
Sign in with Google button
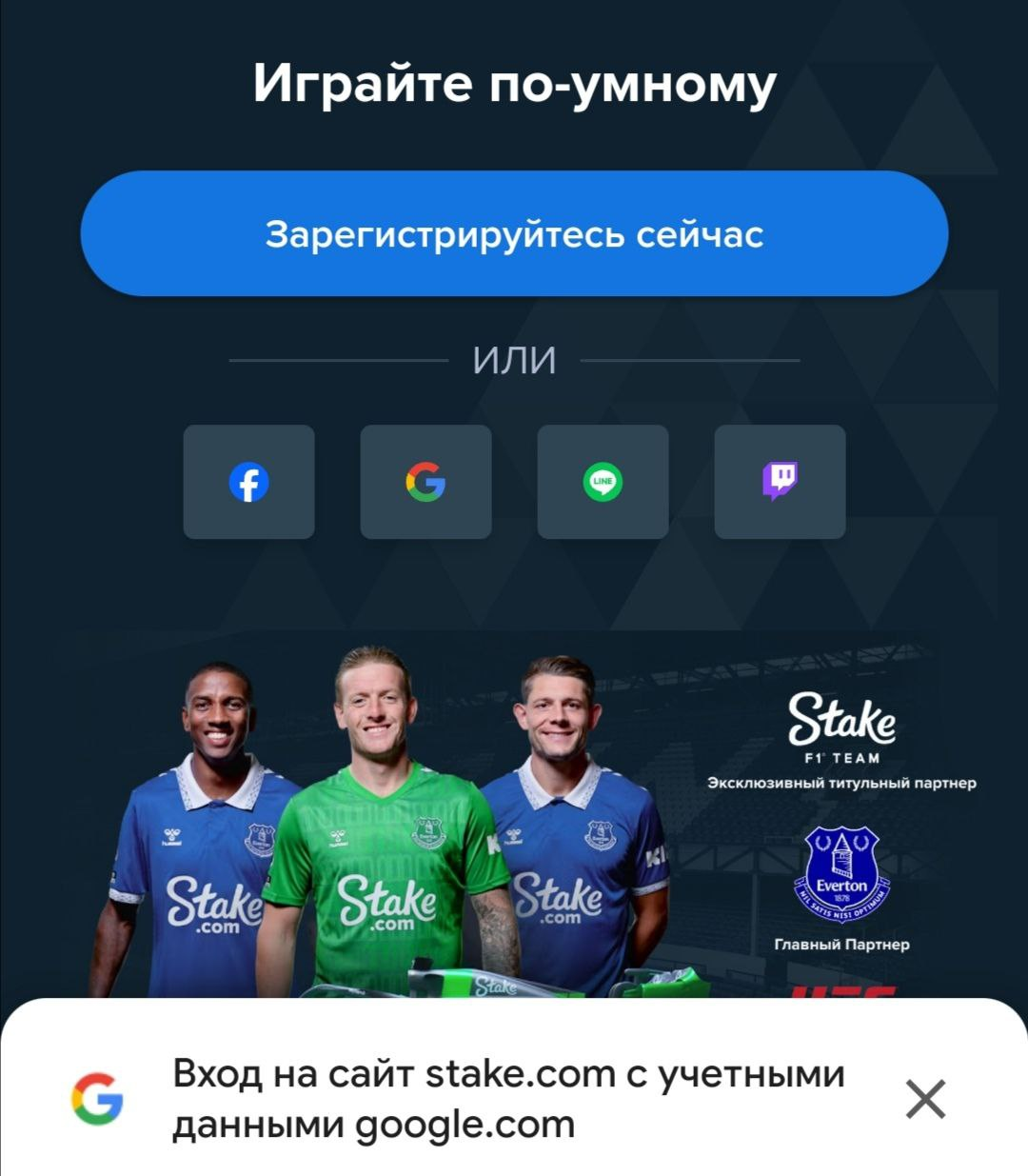tap(425, 482)
